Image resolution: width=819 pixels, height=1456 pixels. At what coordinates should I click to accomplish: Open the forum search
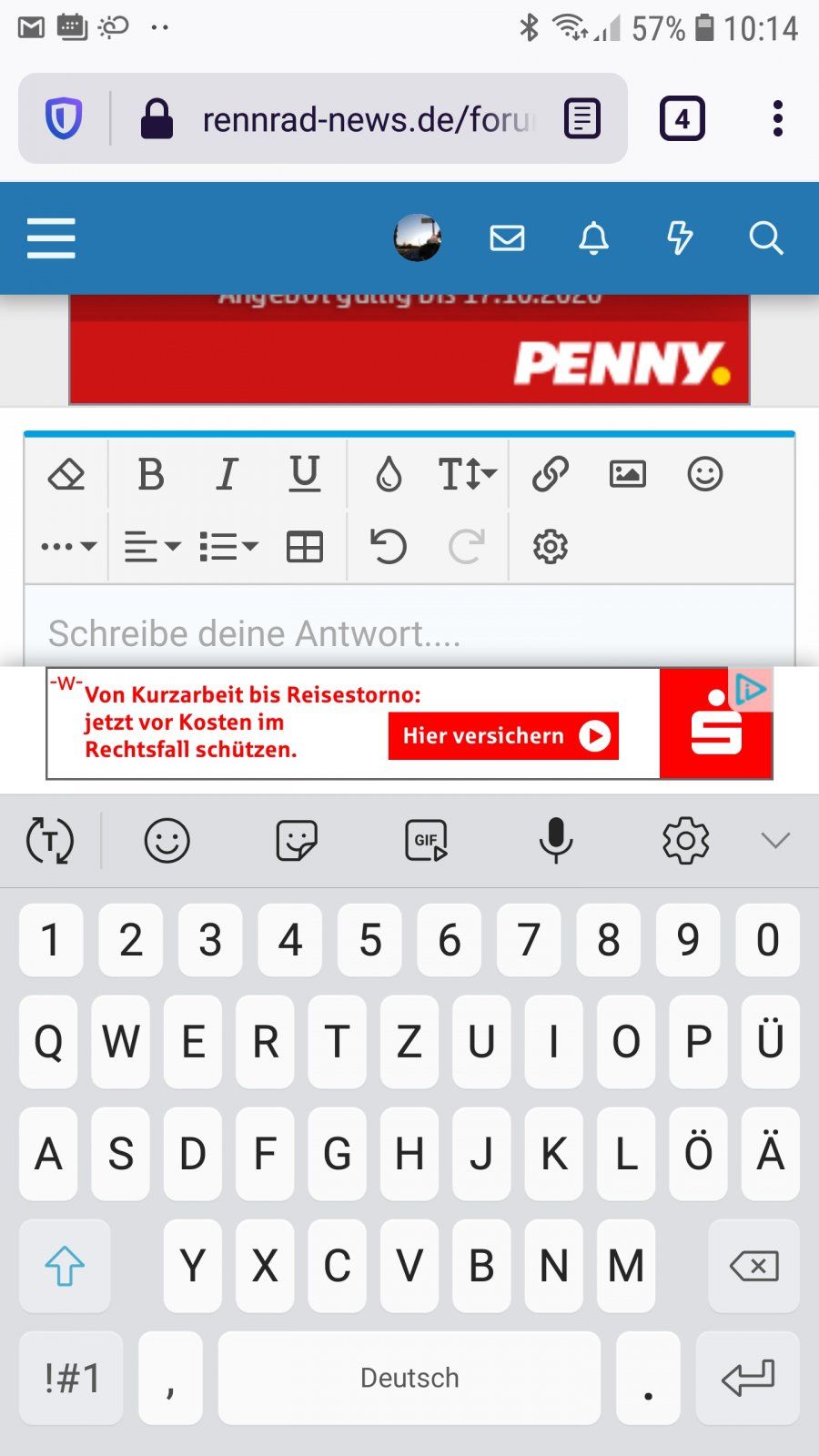(x=765, y=238)
